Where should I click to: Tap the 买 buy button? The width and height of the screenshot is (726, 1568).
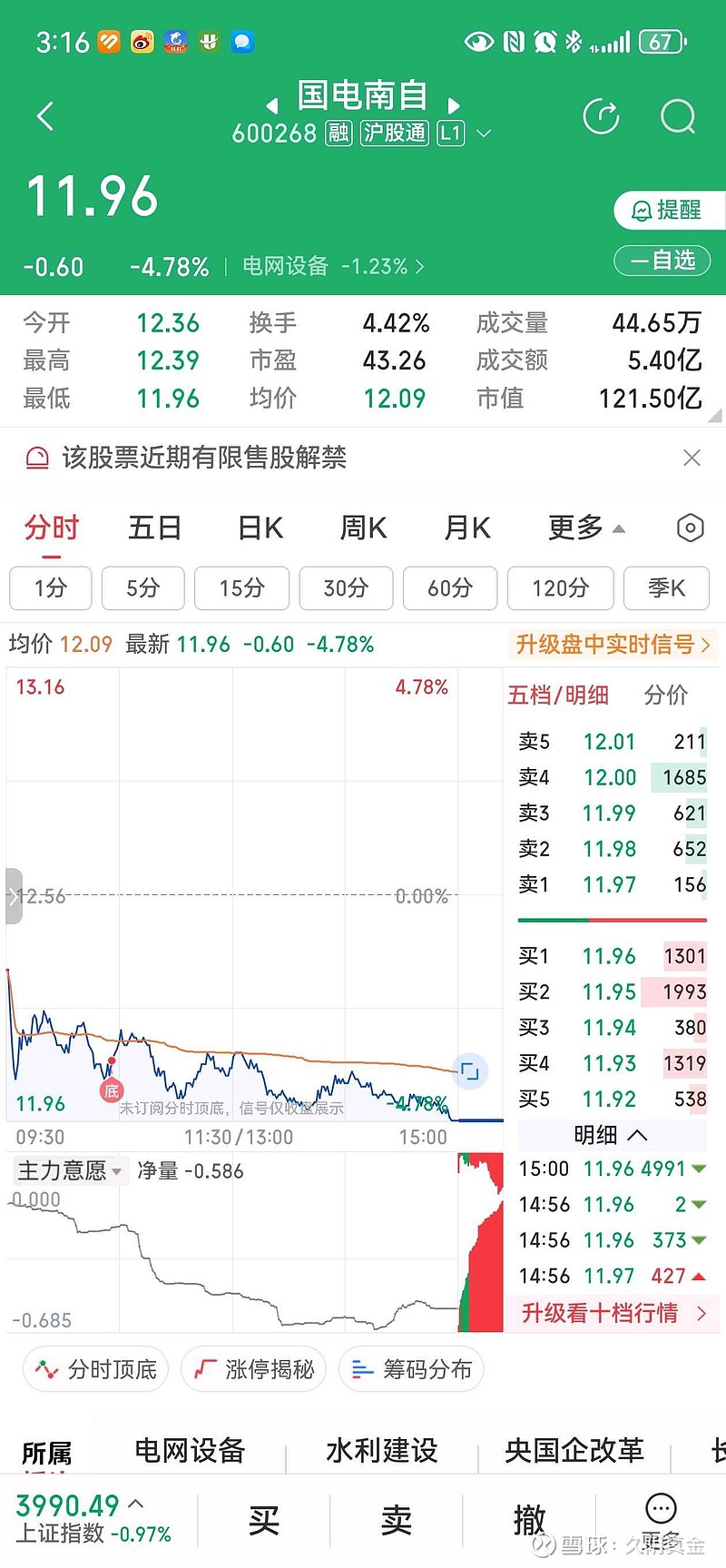[264, 1520]
